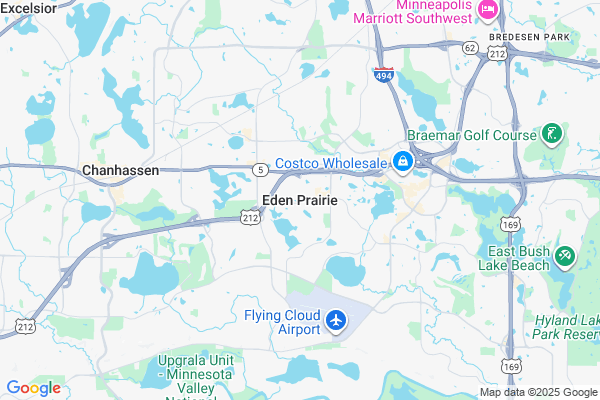Open the East Bush Lake Beach marker
This screenshot has height=400, width=600.
tap(566, 257)
